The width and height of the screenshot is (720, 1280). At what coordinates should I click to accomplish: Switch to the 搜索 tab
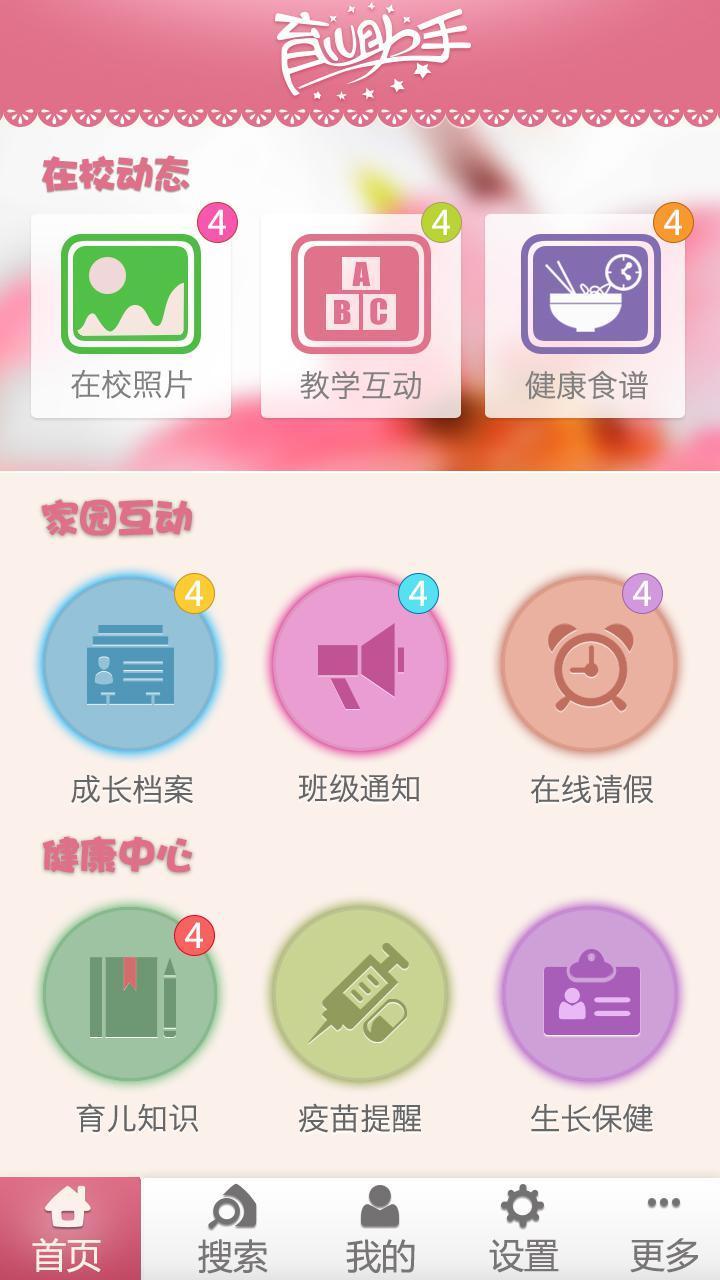click(232, 1229)
